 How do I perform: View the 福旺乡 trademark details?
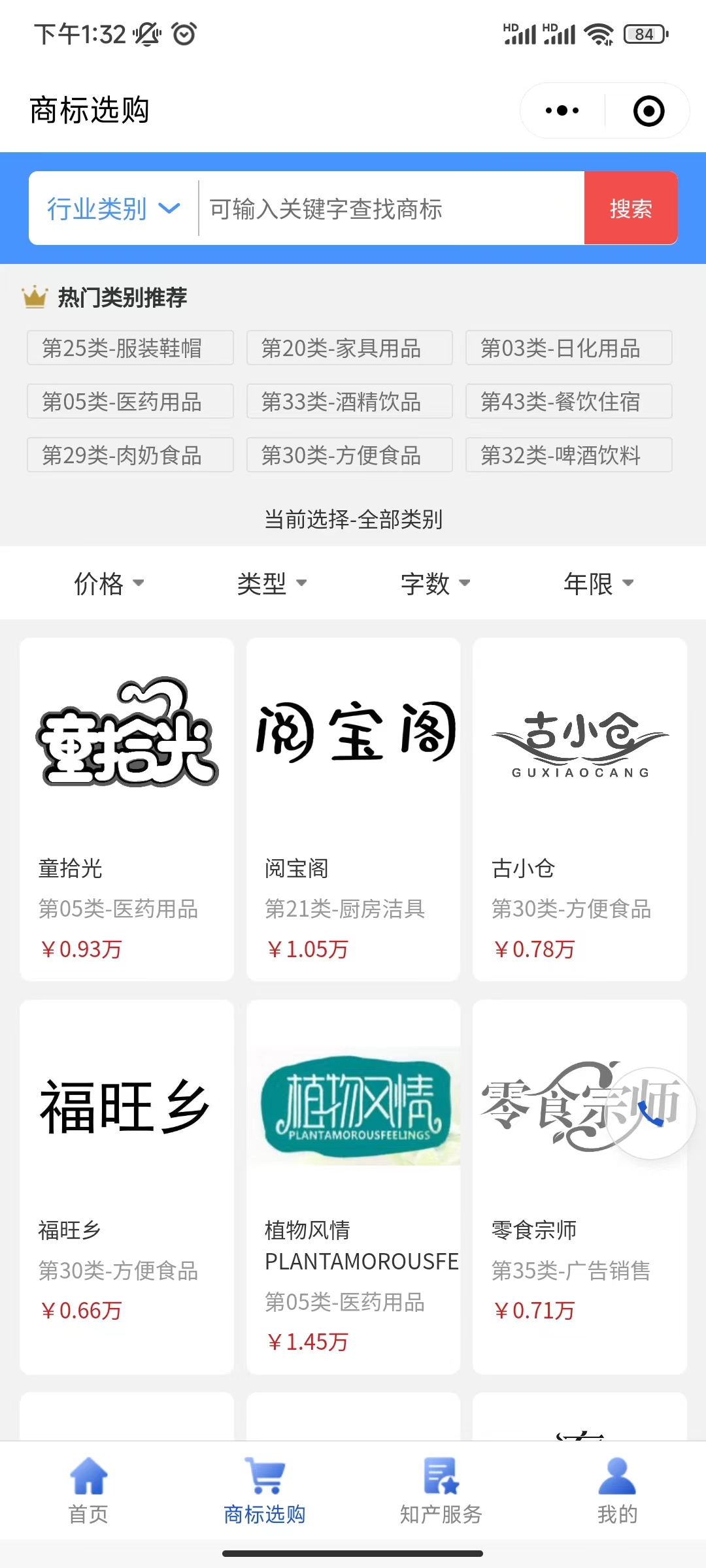(x=127, y=1186)
